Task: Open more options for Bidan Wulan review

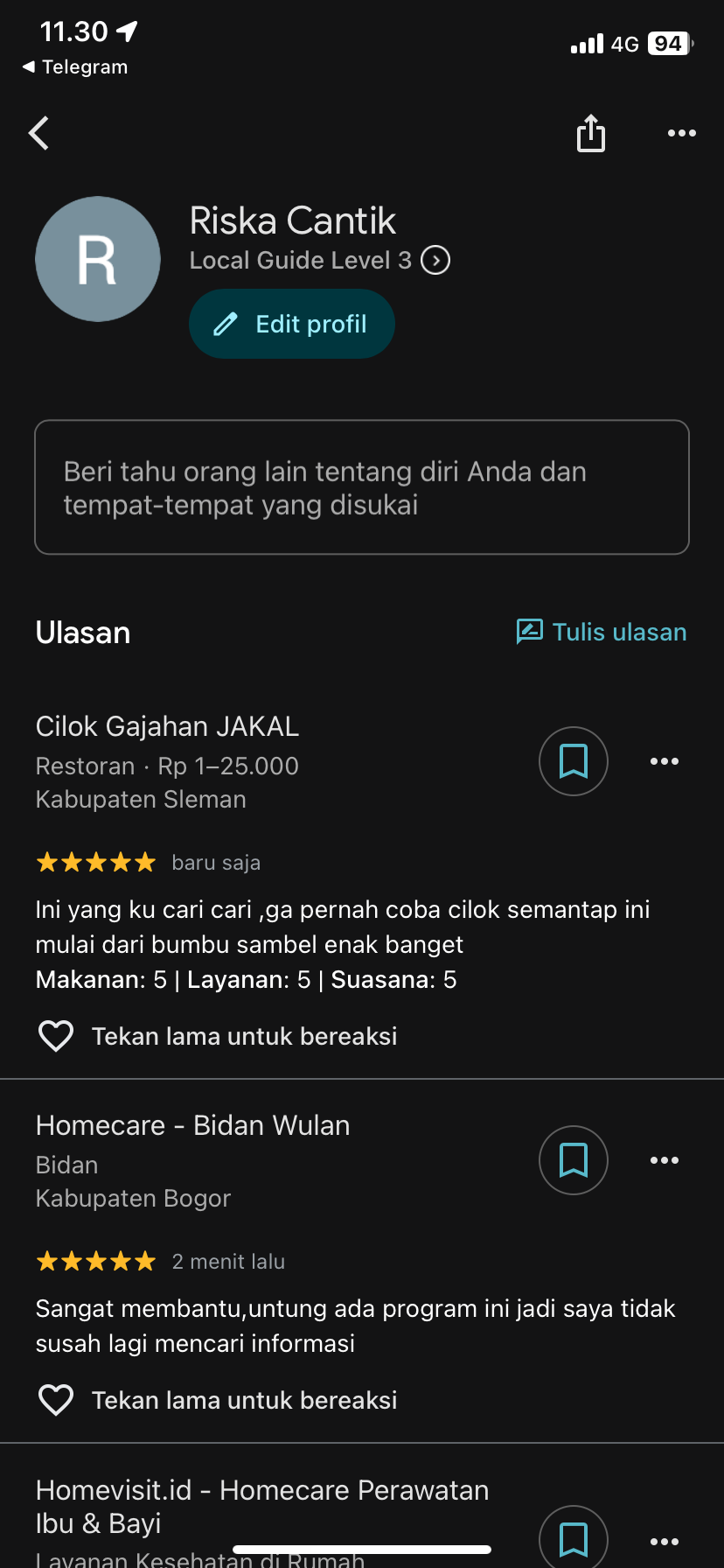Action: coord(664,1160)
